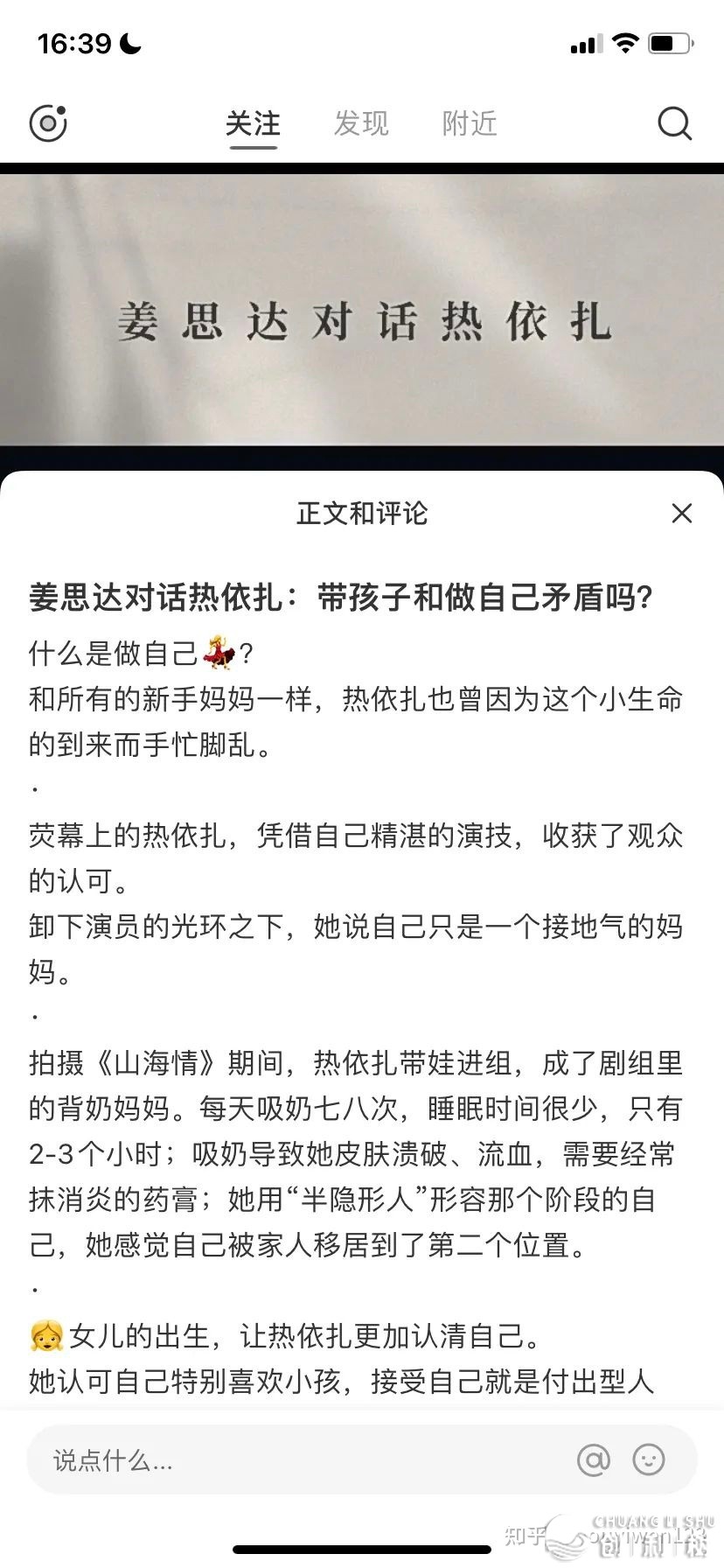Image resolution: width=724 pixels, height=1568 pixels.
Task: Open the emoji picker smiley icon
Action: [649, 1459]
